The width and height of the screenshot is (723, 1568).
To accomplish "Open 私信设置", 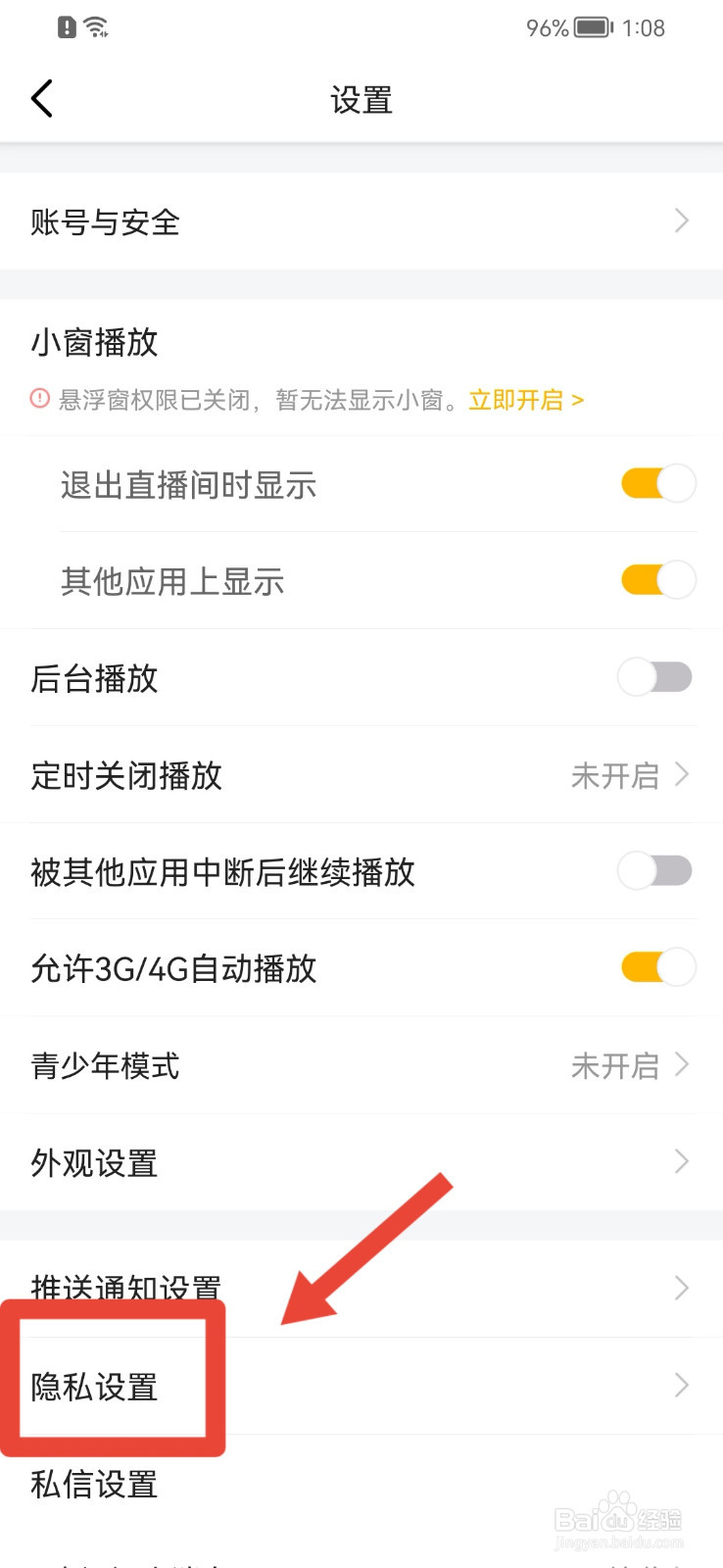I will pos(361,1484).
